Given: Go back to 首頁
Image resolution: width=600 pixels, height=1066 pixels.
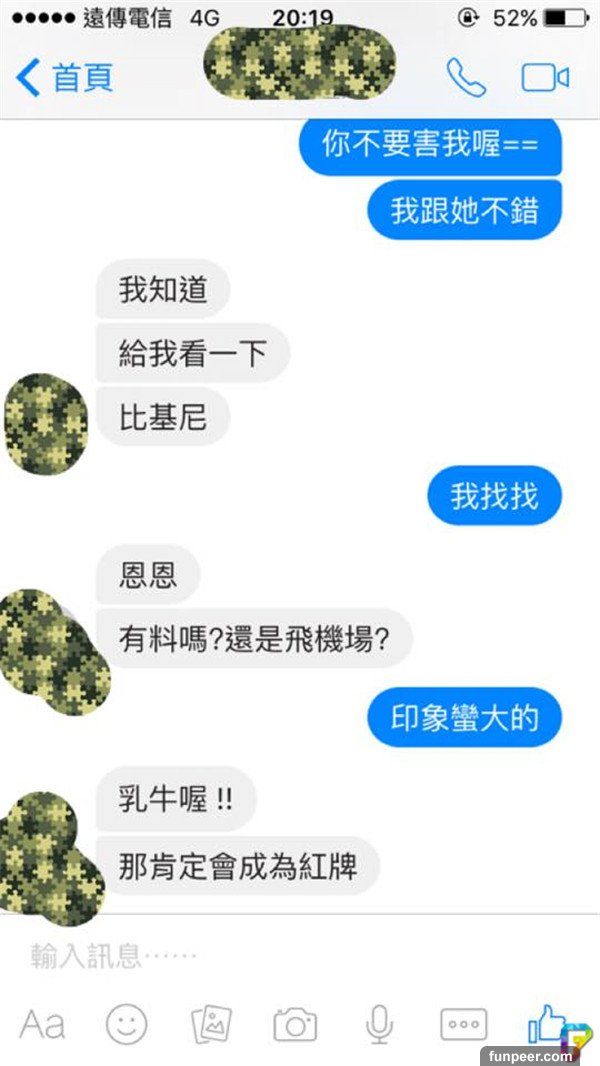Looking at the screenshot, I should 66,78.
